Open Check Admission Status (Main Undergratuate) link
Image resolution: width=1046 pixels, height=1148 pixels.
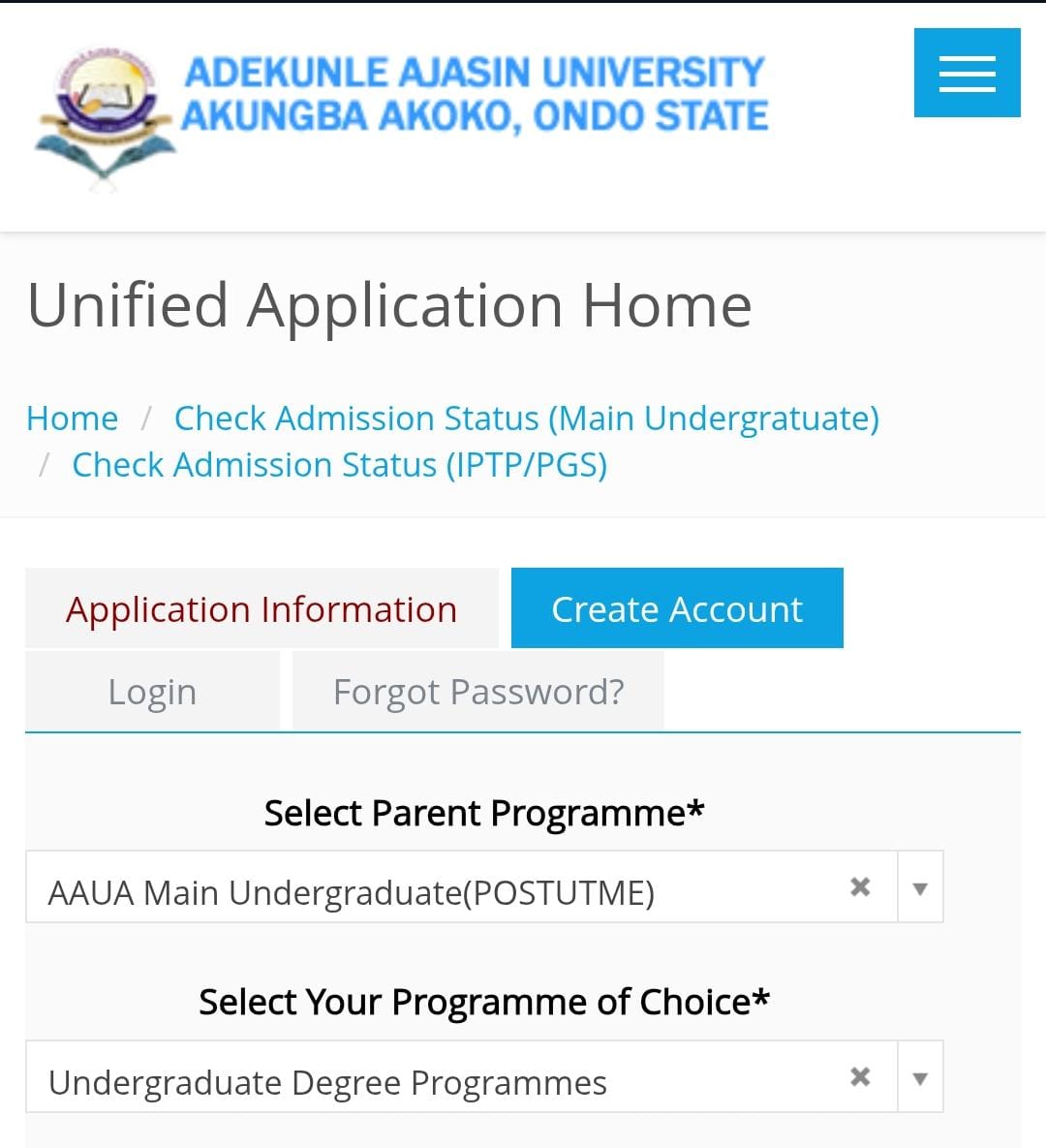click(x=526, y=419)
